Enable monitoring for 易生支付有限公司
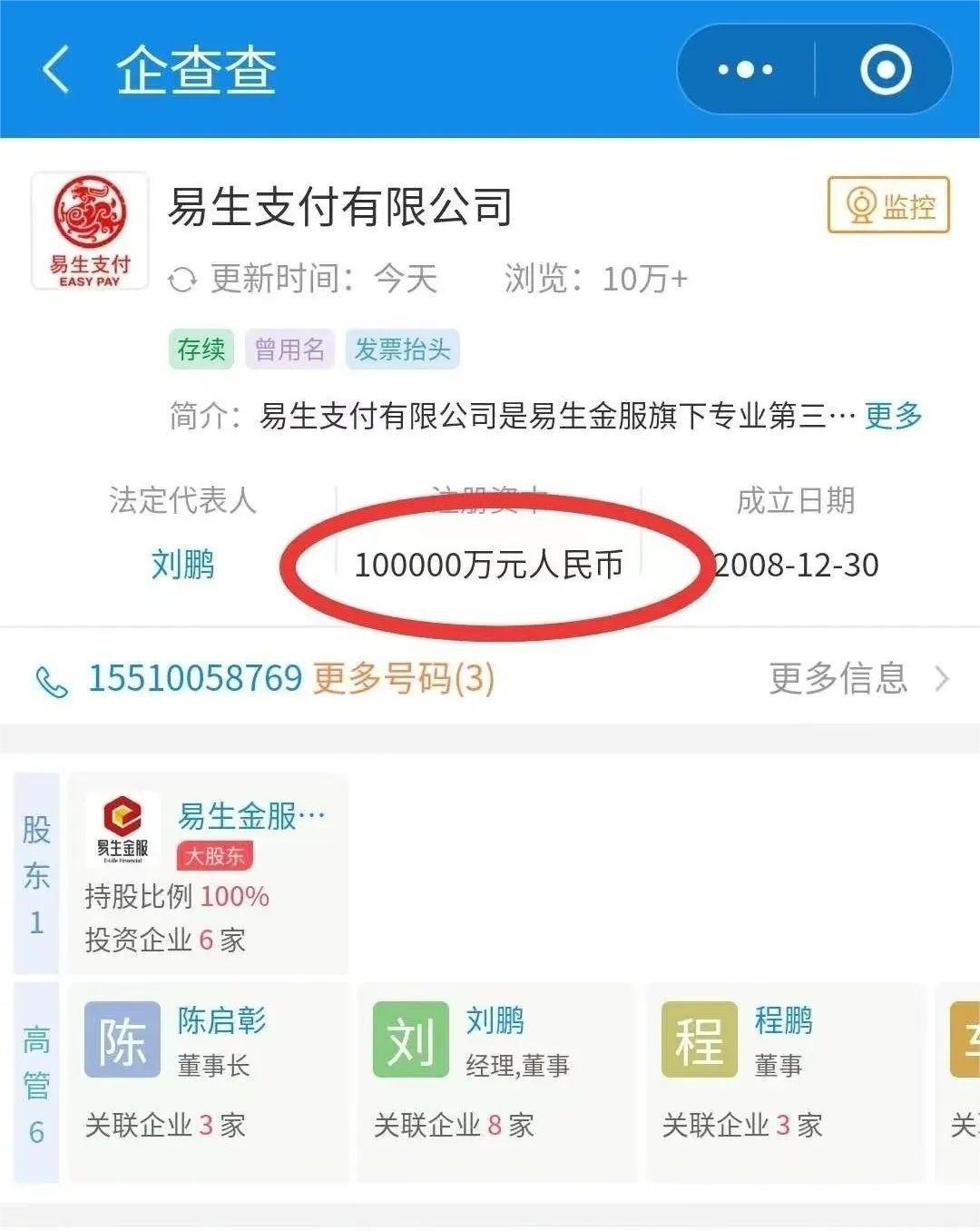This screenshot has height=1231, width=980. pyautogui.click(x=887, y=203)
